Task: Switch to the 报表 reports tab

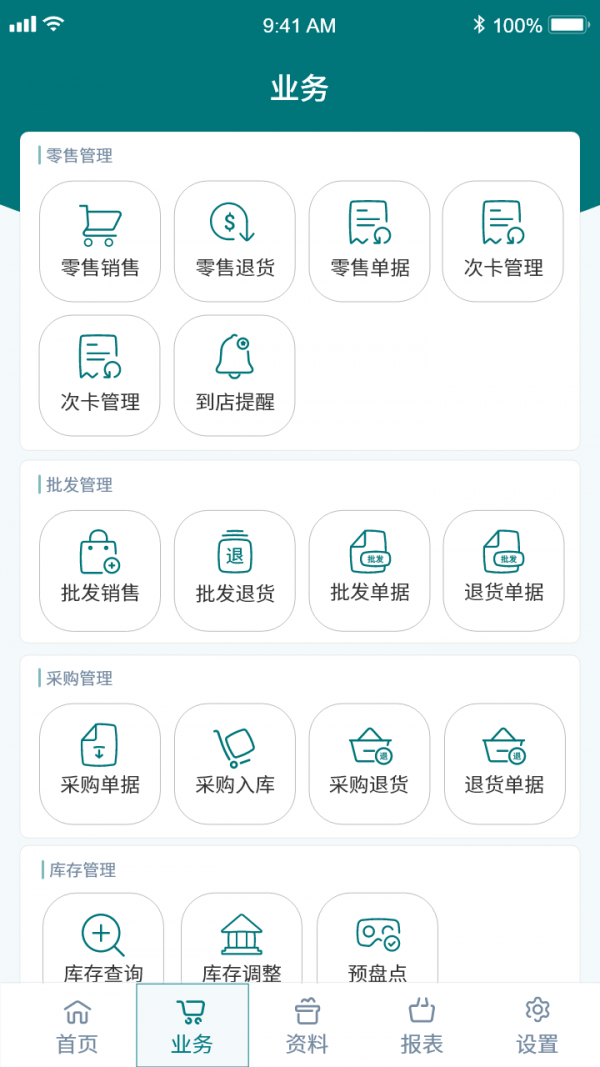Action: [422, 1026]
